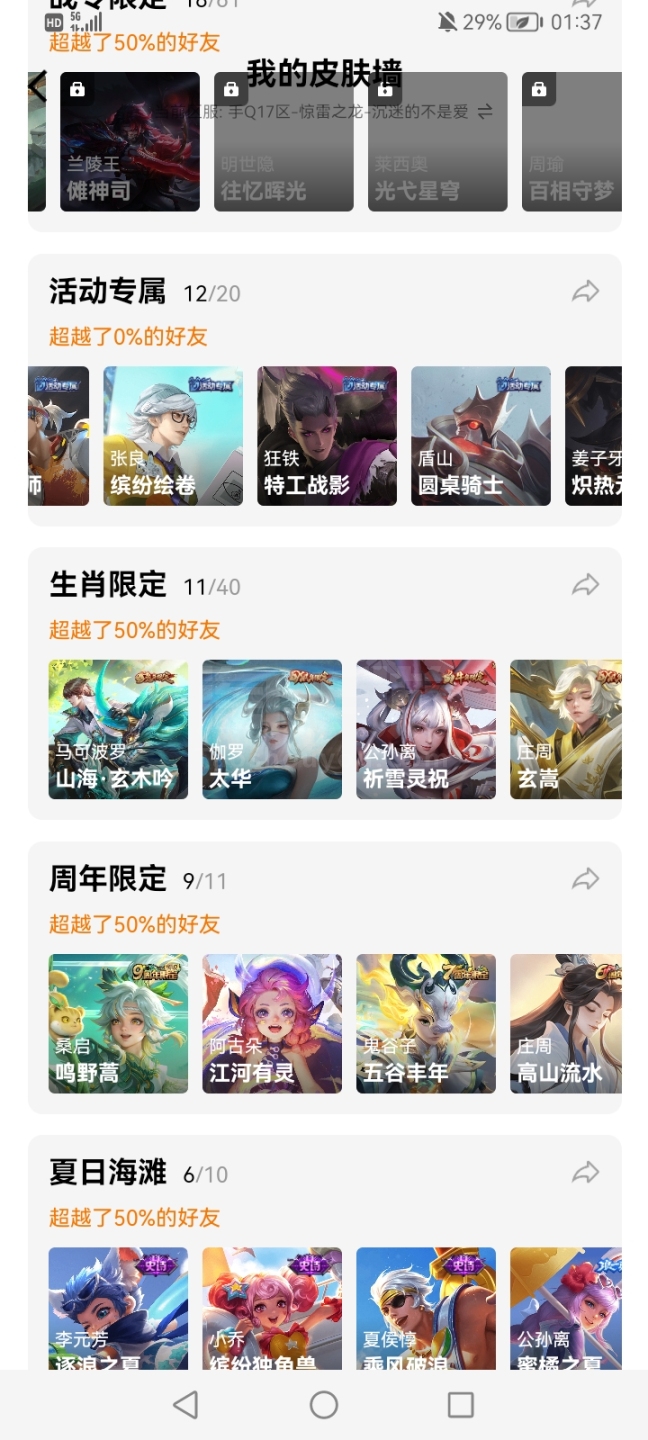The height and width of the screenshot is (1440, 648).
Task: Open 盾山 圆桌骑士 skin
Action: [x=481, y=435]
